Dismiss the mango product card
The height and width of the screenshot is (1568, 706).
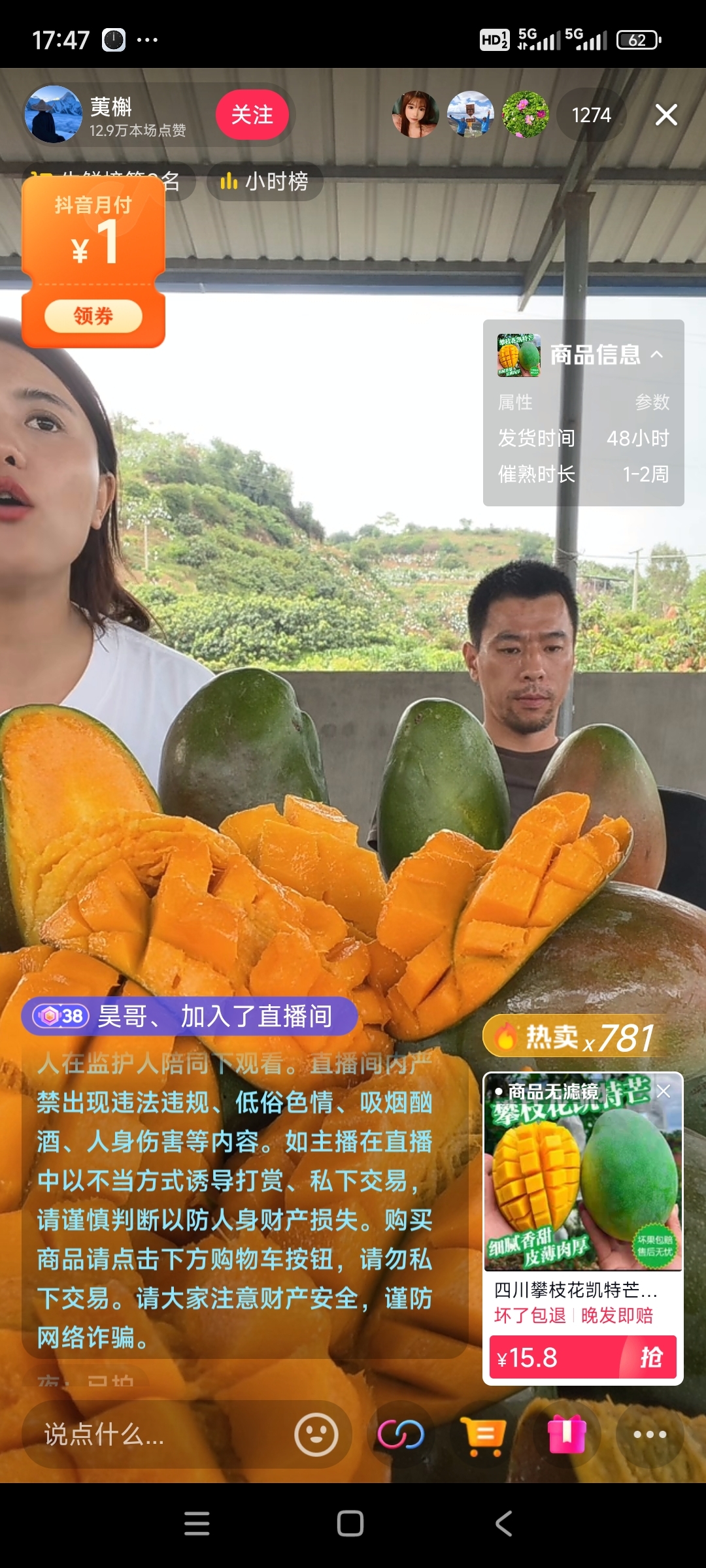tap(664, 1091)
